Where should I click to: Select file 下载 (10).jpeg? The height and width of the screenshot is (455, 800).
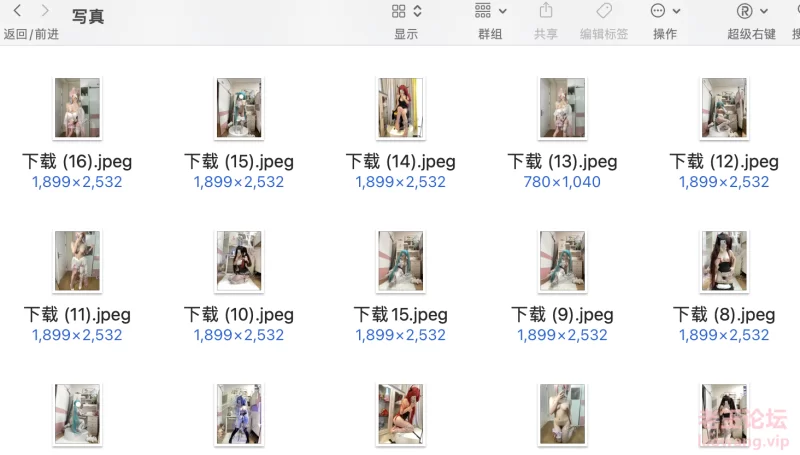[x=239, y=261]
